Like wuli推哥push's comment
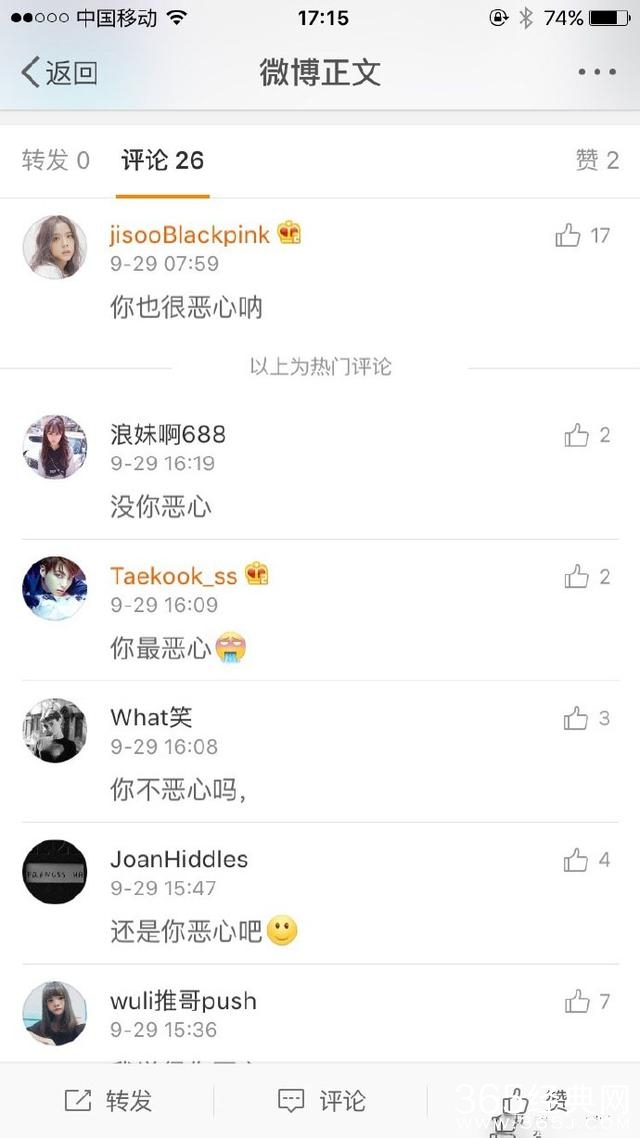 click(577, 1001)
